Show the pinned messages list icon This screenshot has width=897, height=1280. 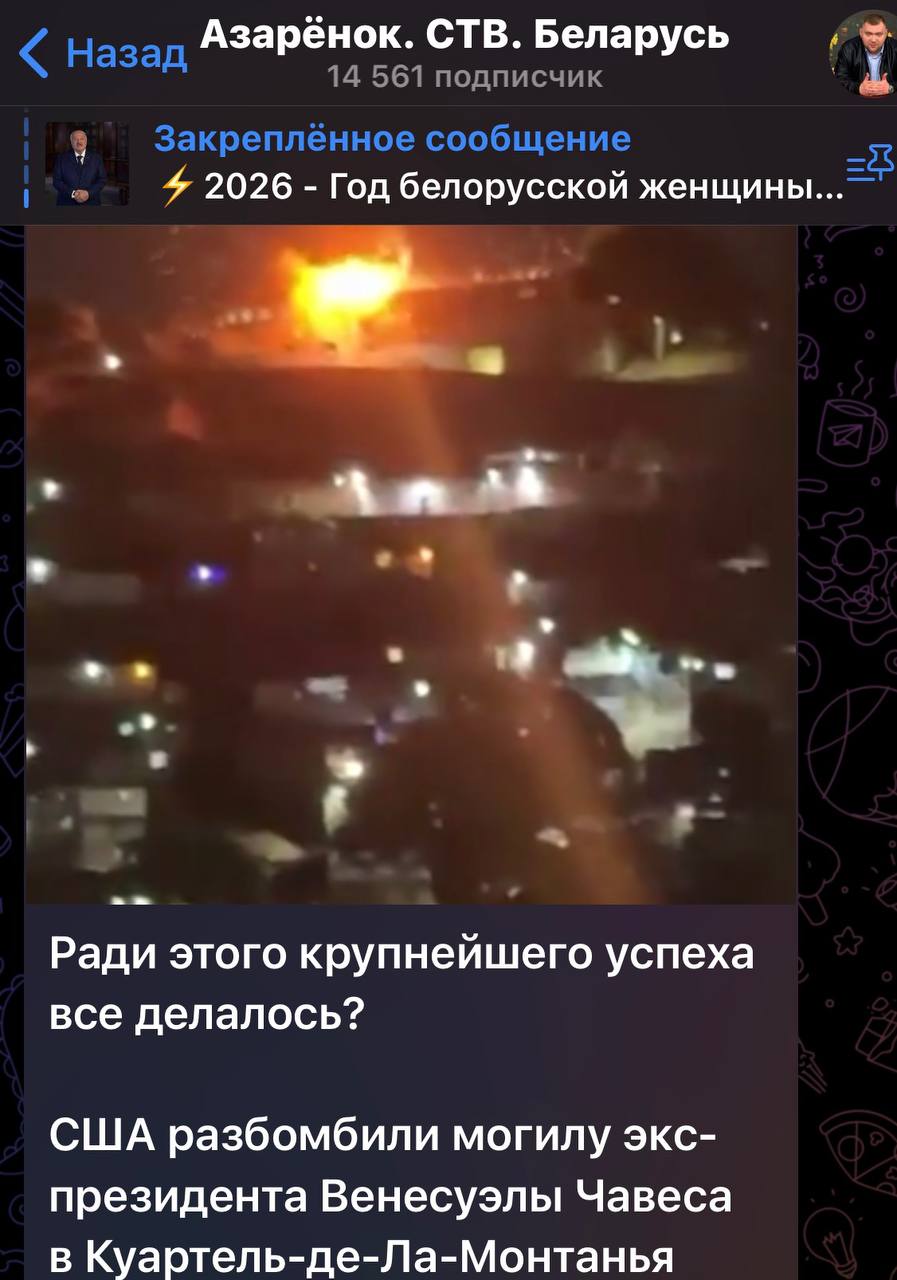pyautogui.click(x=868, y=163)
